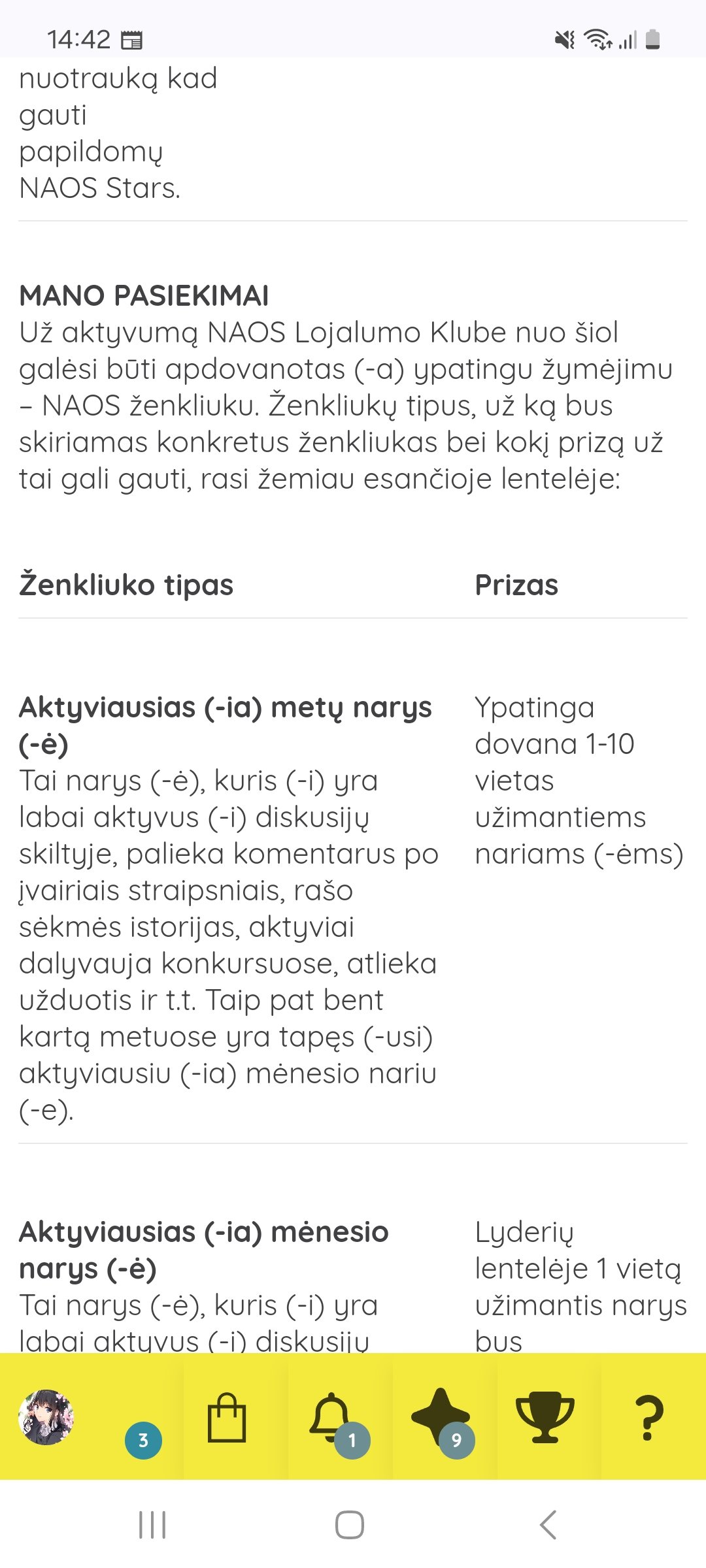Open the shopping bag tab

[x=226, y=1416]
